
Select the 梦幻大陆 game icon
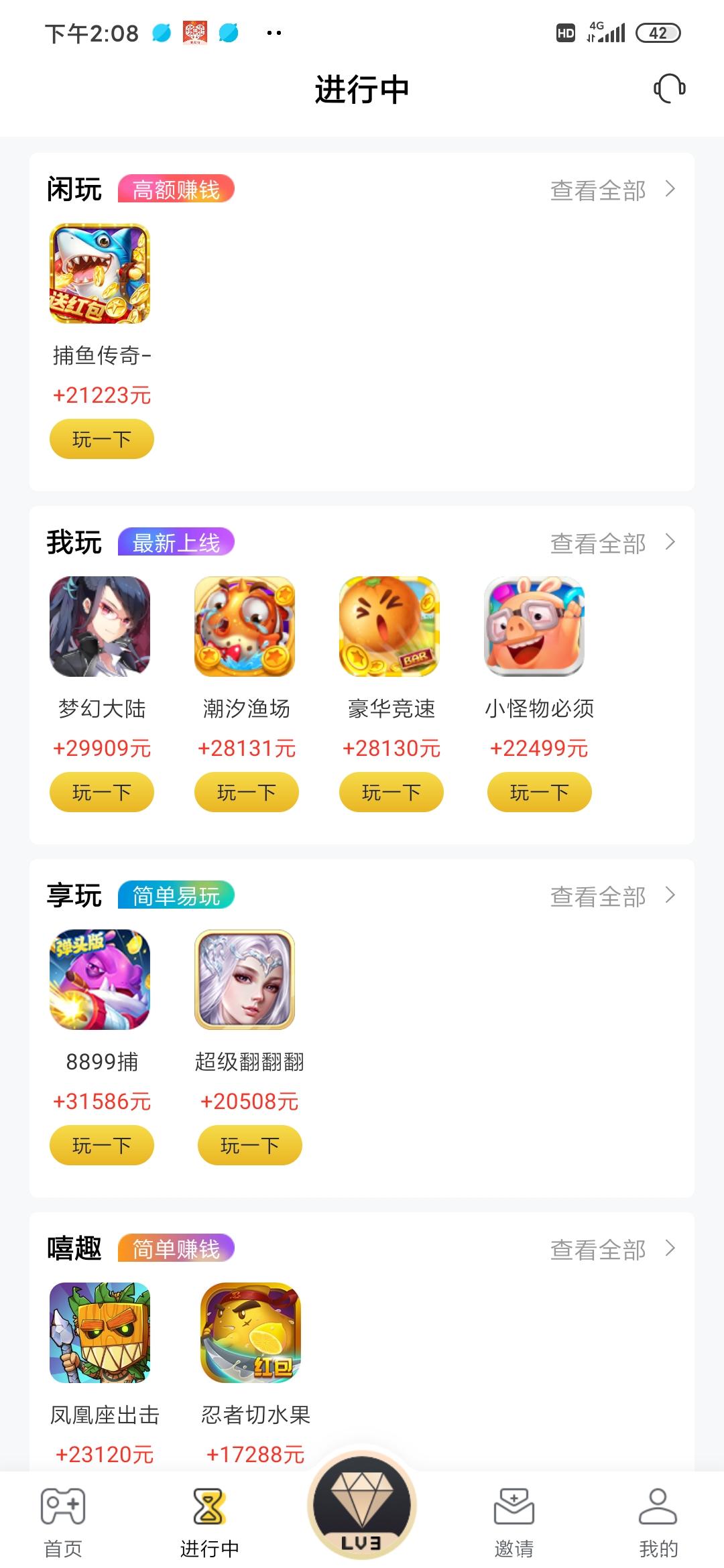pos(101,625)
